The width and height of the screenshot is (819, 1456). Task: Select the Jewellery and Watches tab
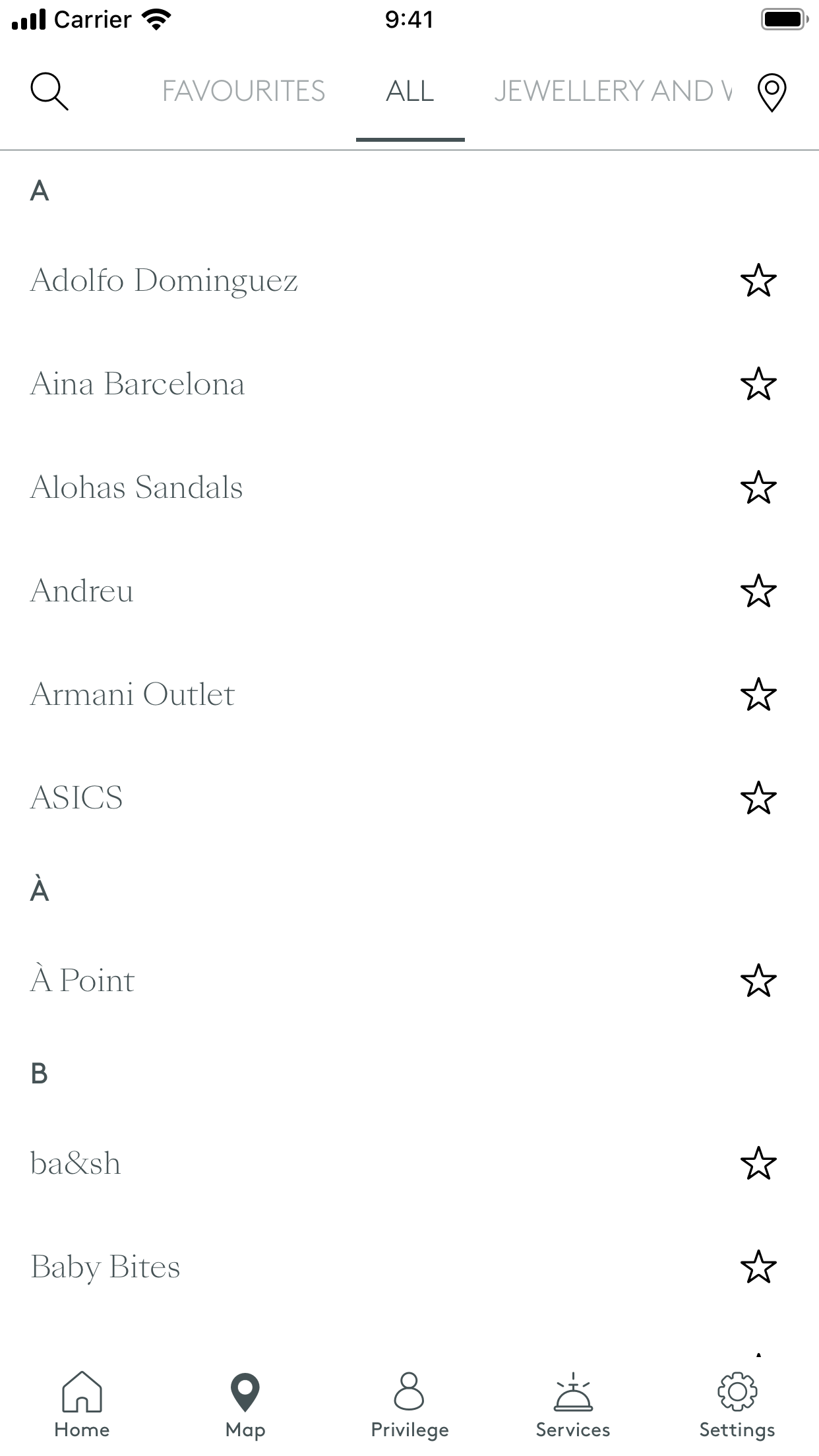coord(612,92)
